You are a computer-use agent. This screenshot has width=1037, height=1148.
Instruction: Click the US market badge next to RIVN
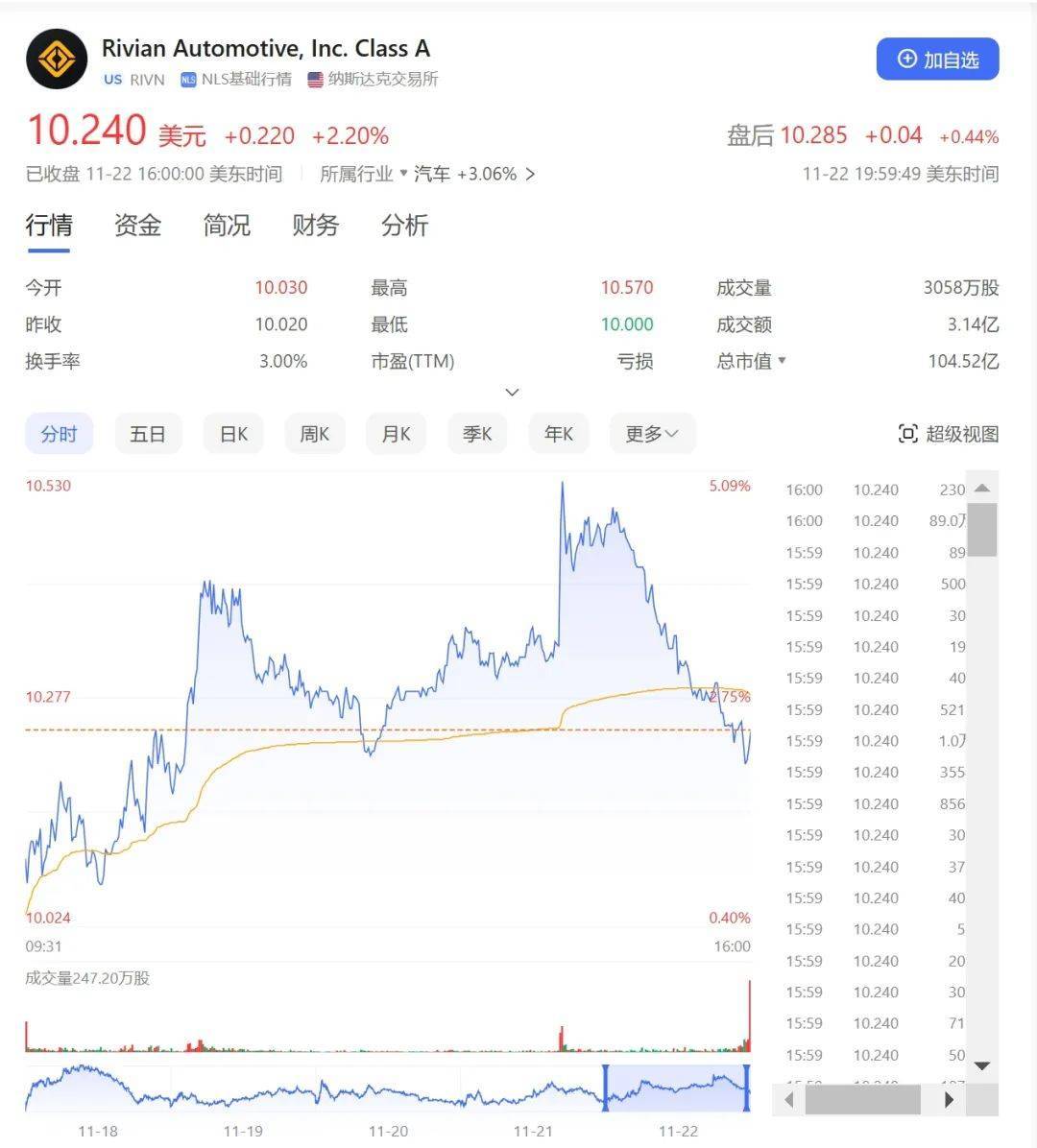click(x=112, y=80)
